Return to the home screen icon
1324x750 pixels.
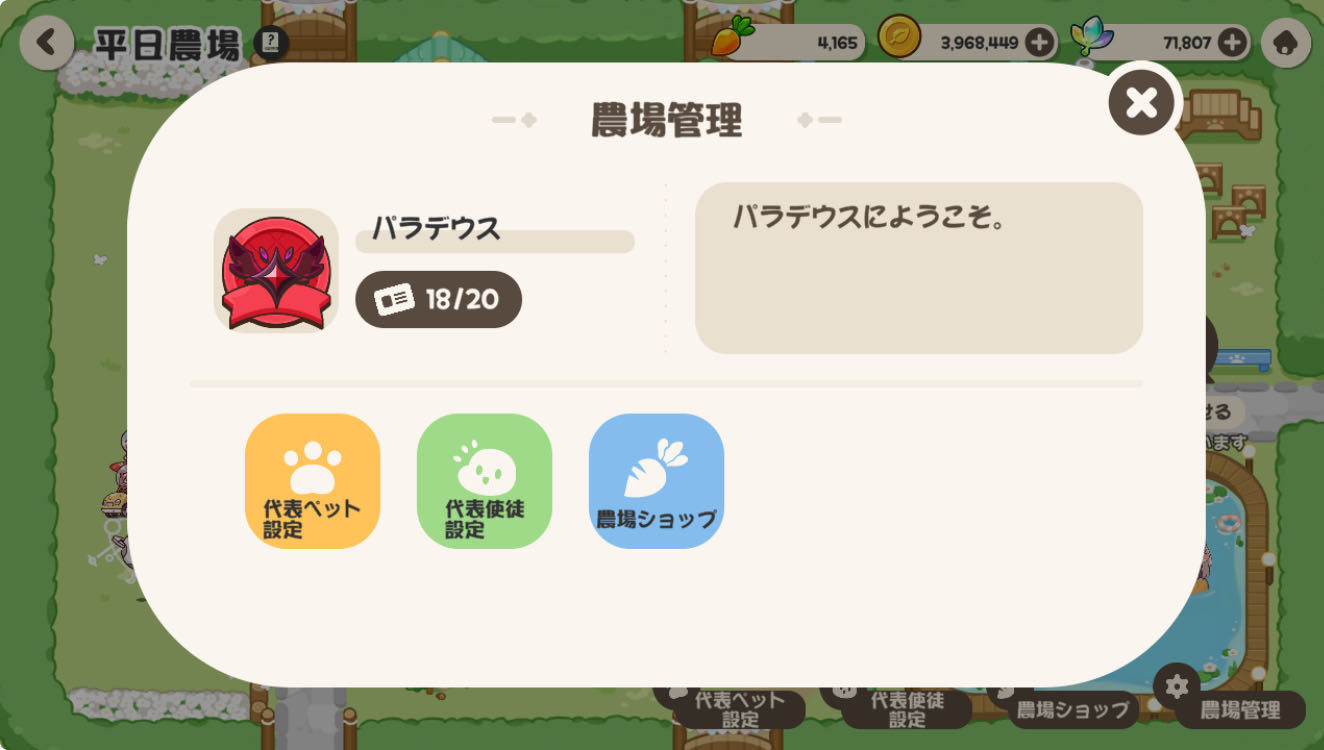pyautogui.click(x=1286, y=43)
